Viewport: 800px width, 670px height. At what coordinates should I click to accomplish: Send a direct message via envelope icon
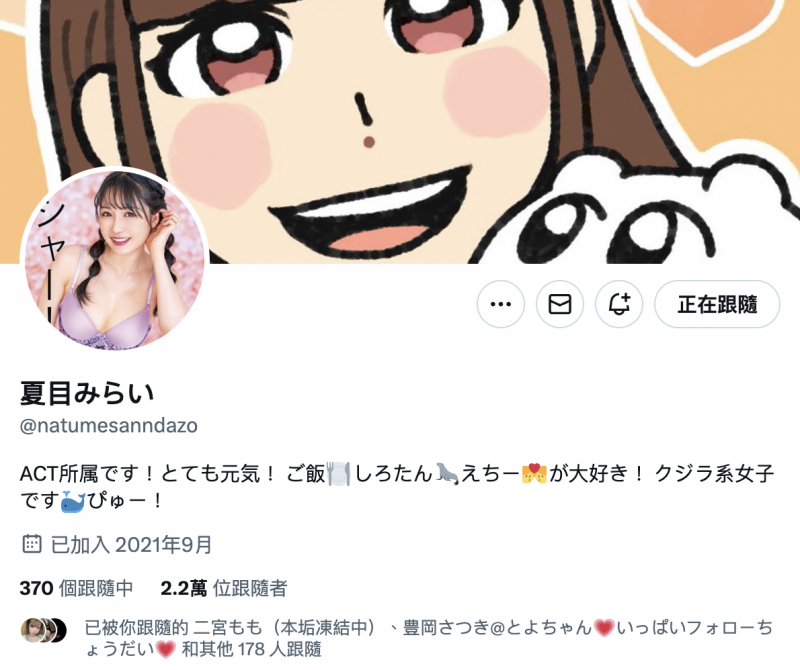[560, 305]
